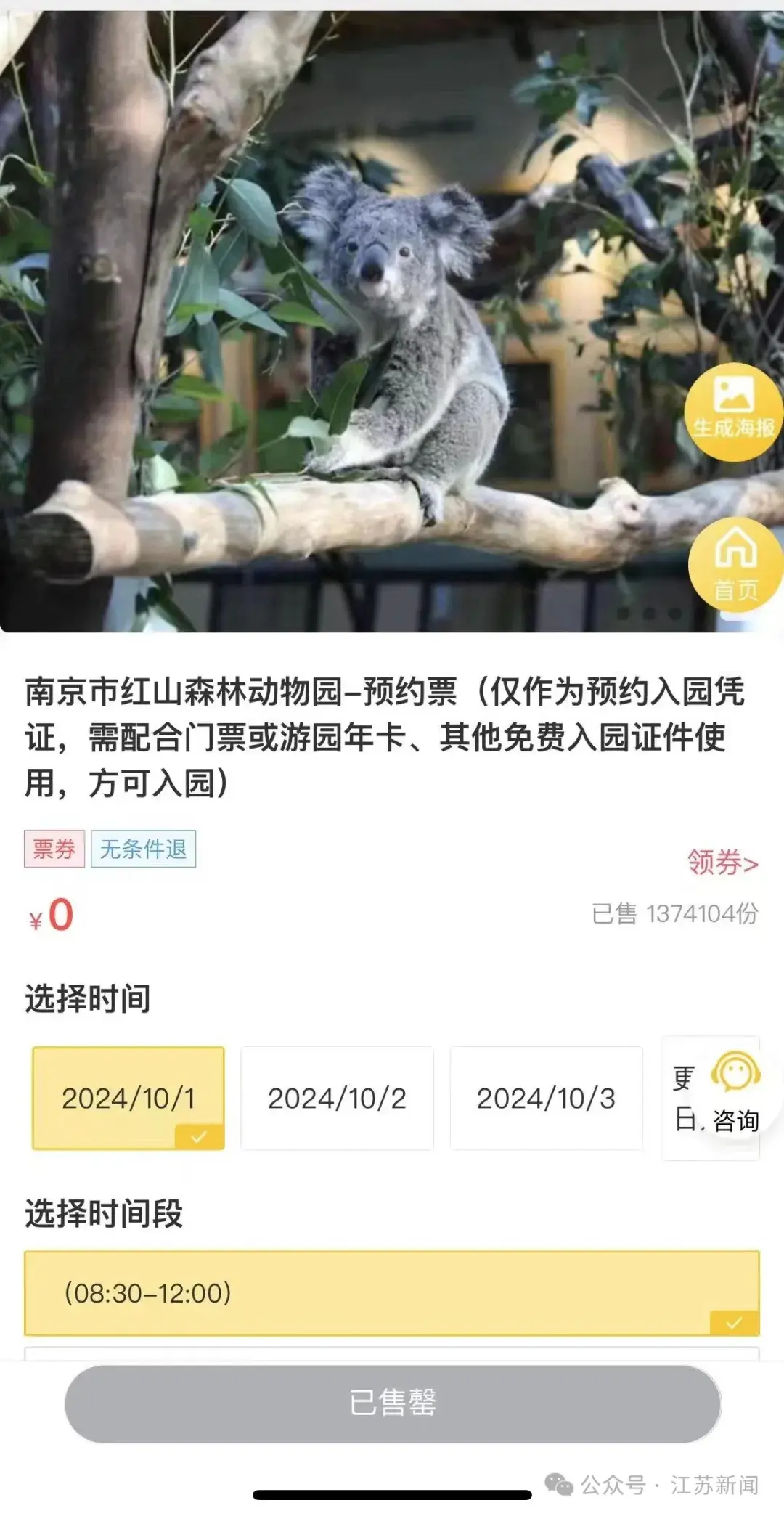Image resolution: width=784 pixels, height=1516 pixels.
Task: Open 咨询 customer service chat
Action: tap(735, 1096)
